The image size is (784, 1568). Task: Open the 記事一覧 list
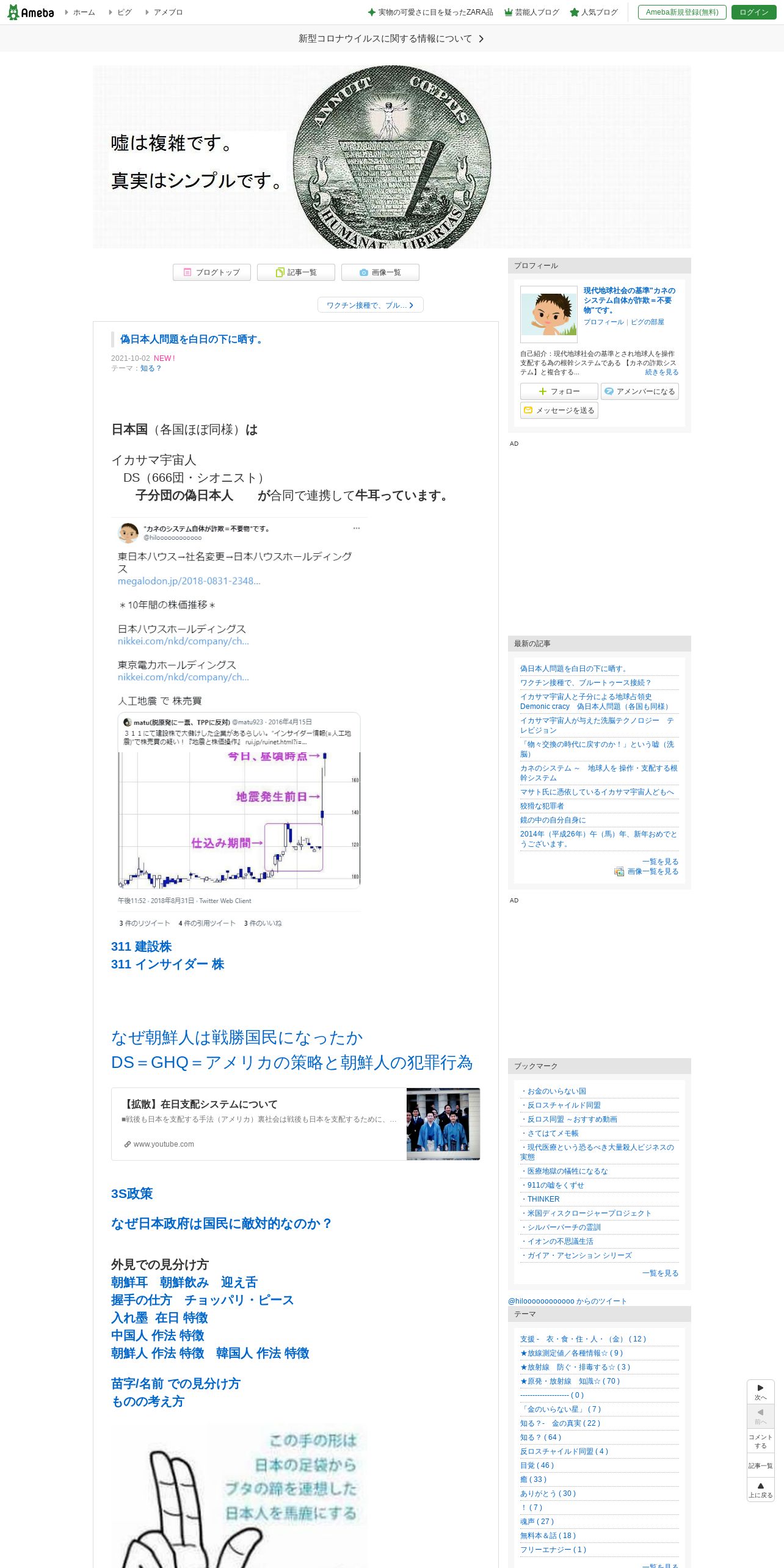(296, 272)
